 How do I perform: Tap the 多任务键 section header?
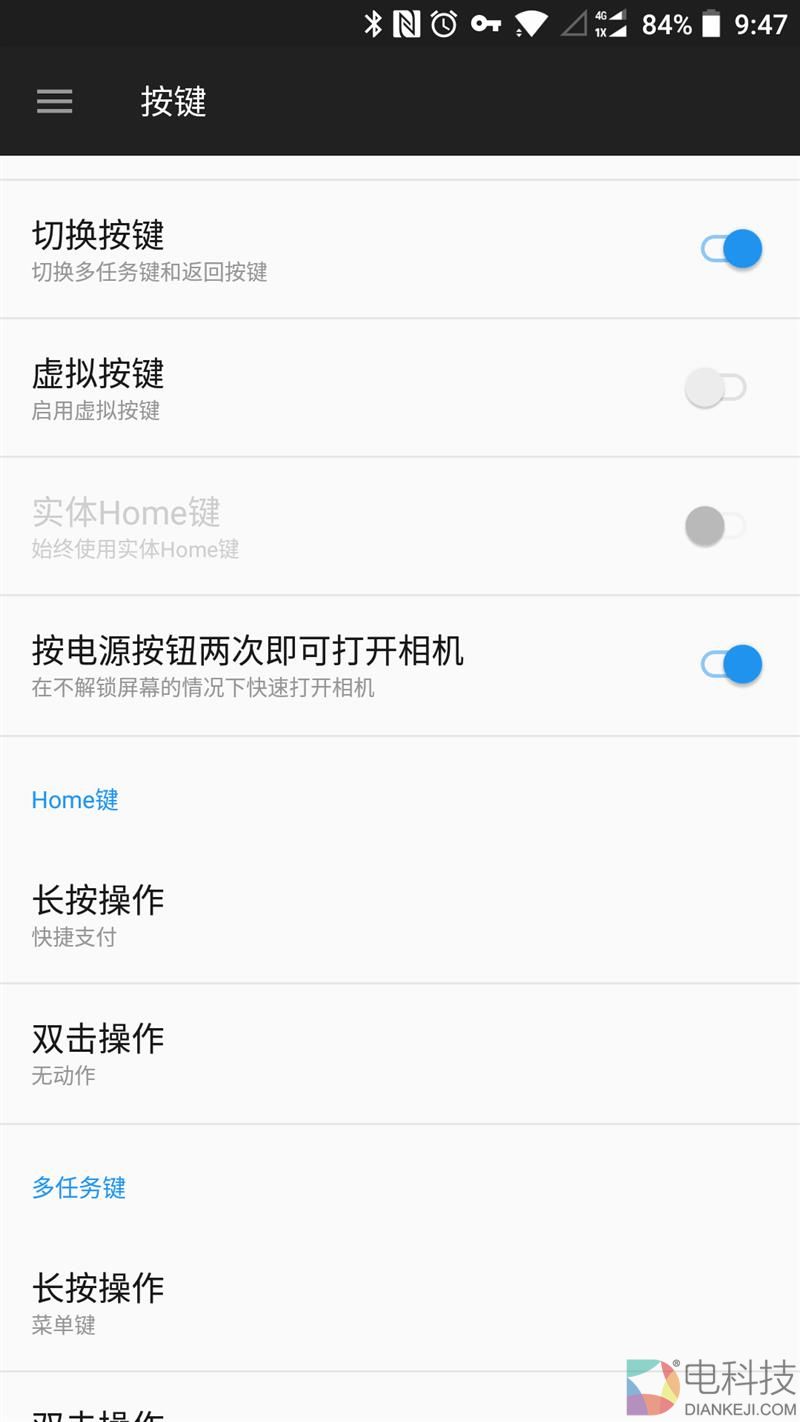tap(78, 1188)
